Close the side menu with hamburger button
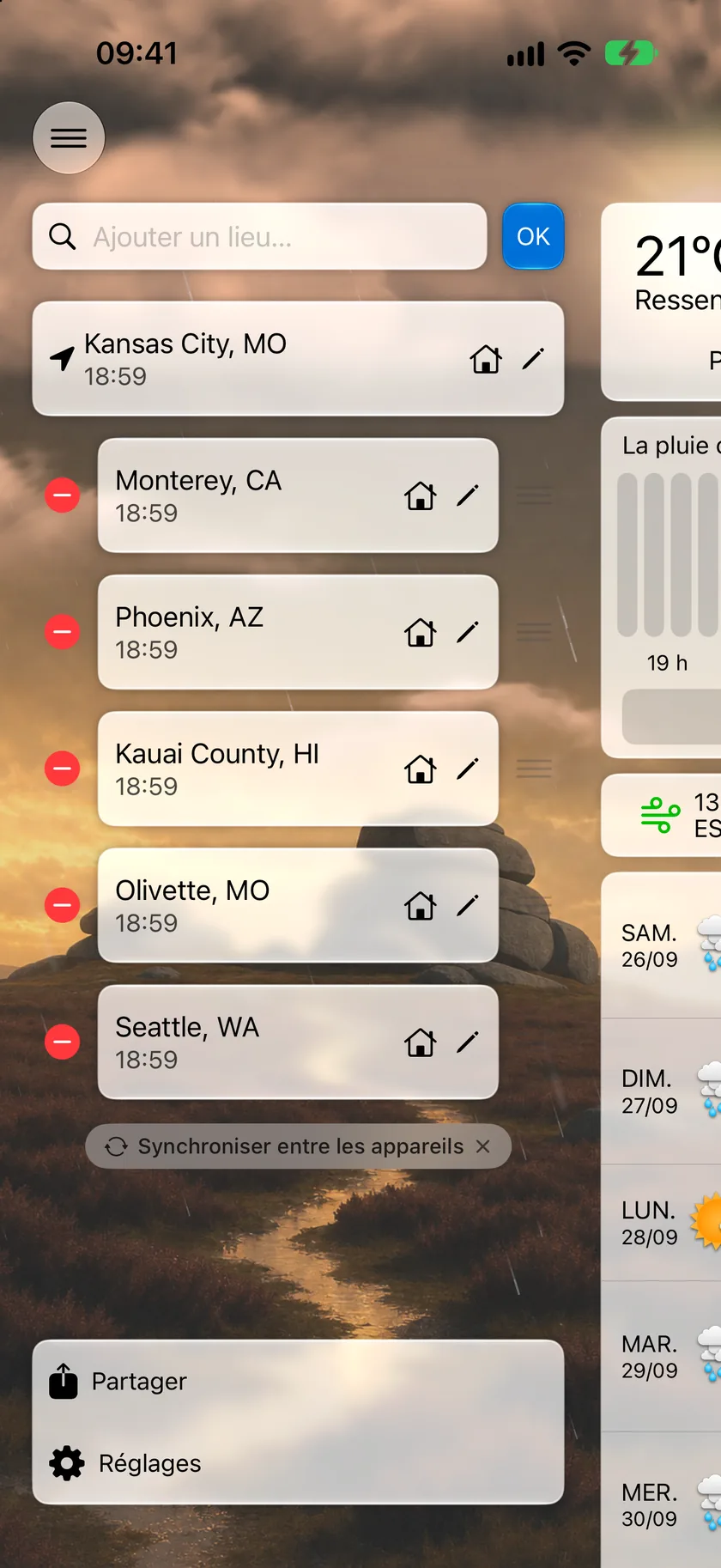Viewport: 721px width, 1568px height. point(69,137)
